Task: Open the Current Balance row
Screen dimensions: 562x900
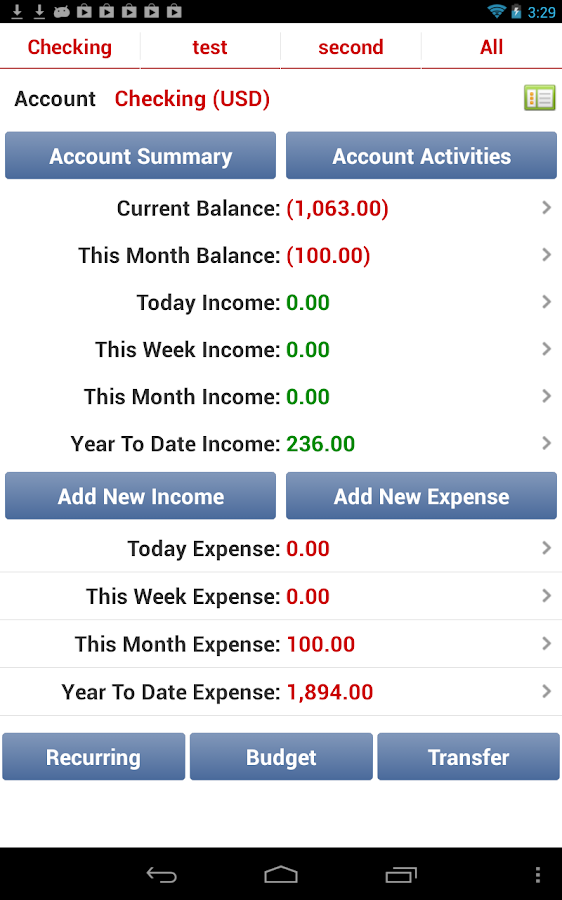Action: pos(281,208)
